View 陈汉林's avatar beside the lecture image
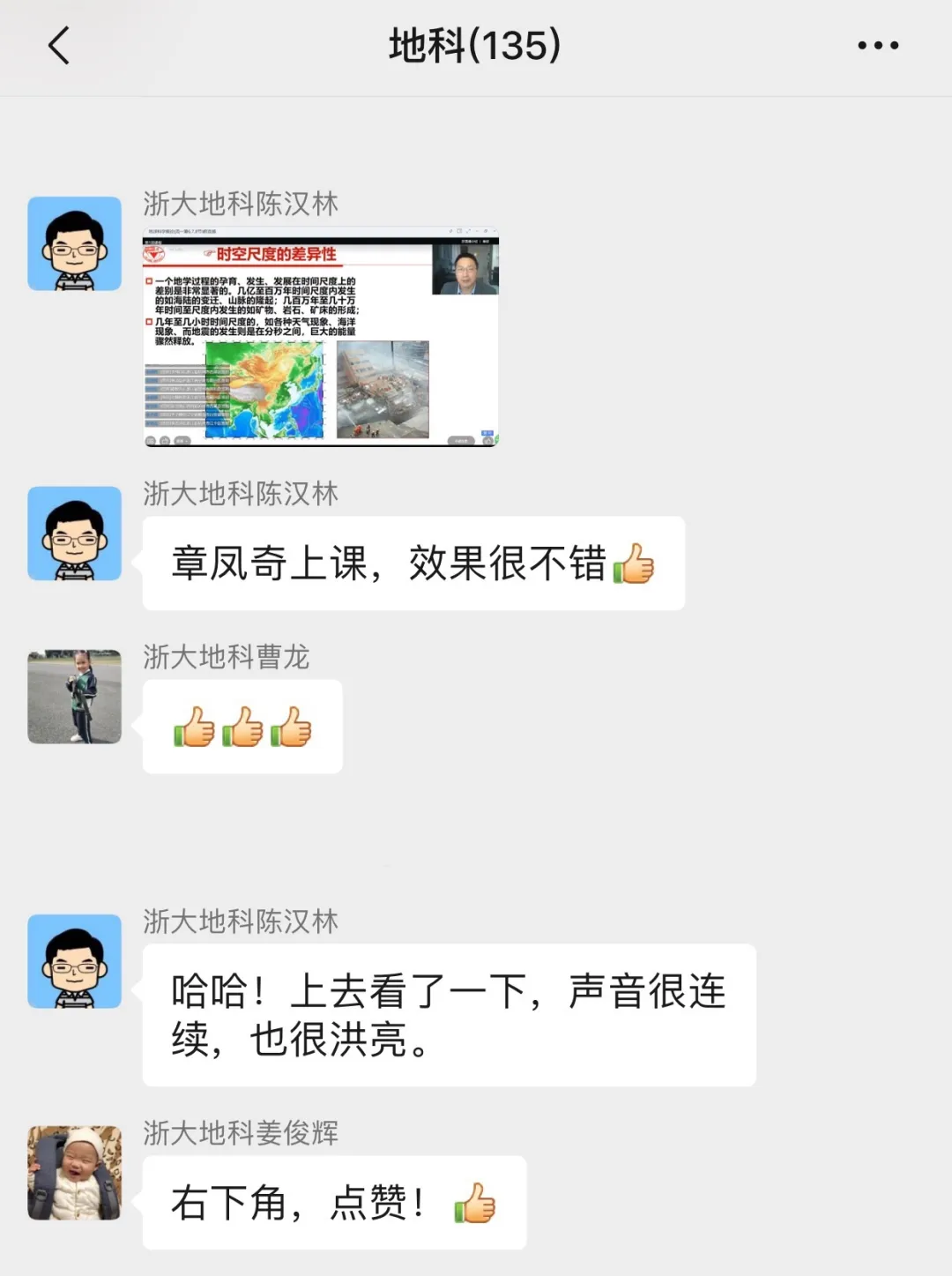 coord(75,244)
